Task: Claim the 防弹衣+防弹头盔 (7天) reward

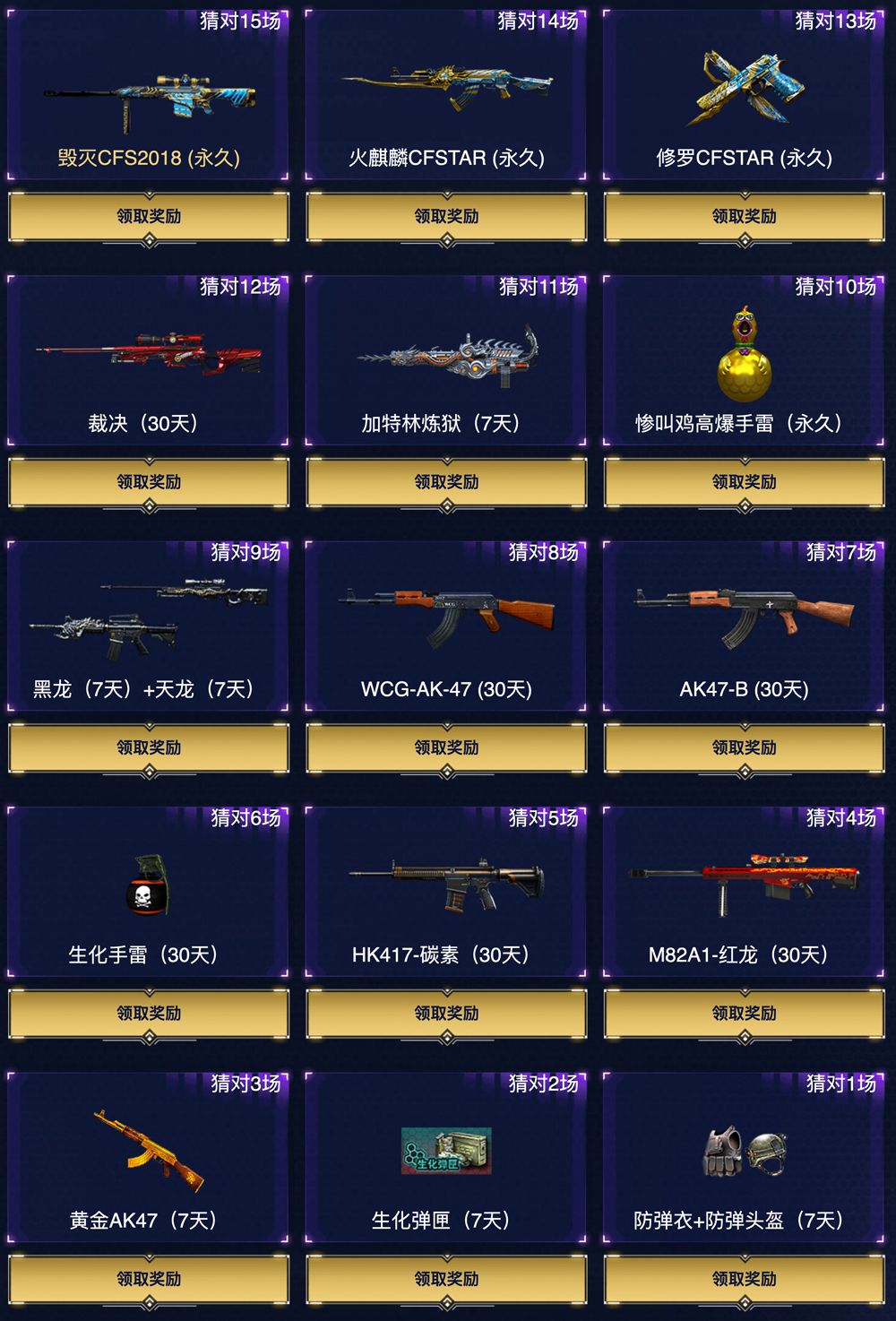Action: tap(744, 1279)
